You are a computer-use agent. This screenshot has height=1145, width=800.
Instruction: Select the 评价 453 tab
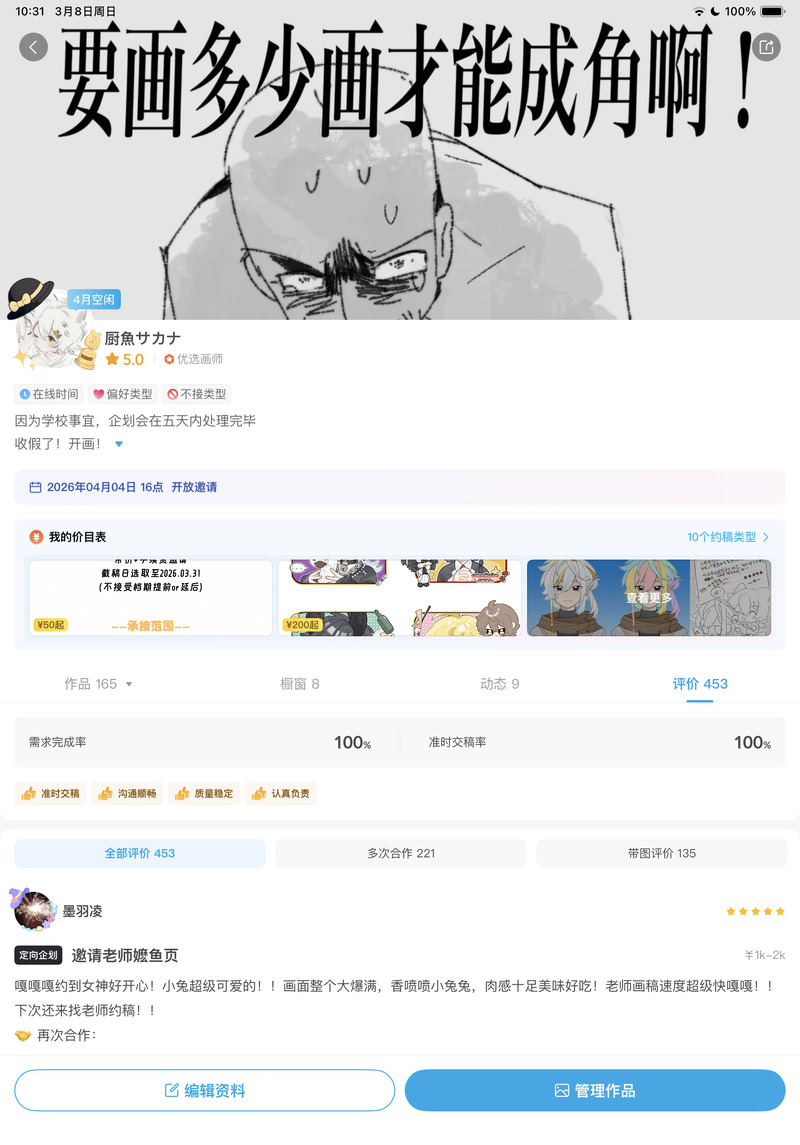click(x=700, y=684)
